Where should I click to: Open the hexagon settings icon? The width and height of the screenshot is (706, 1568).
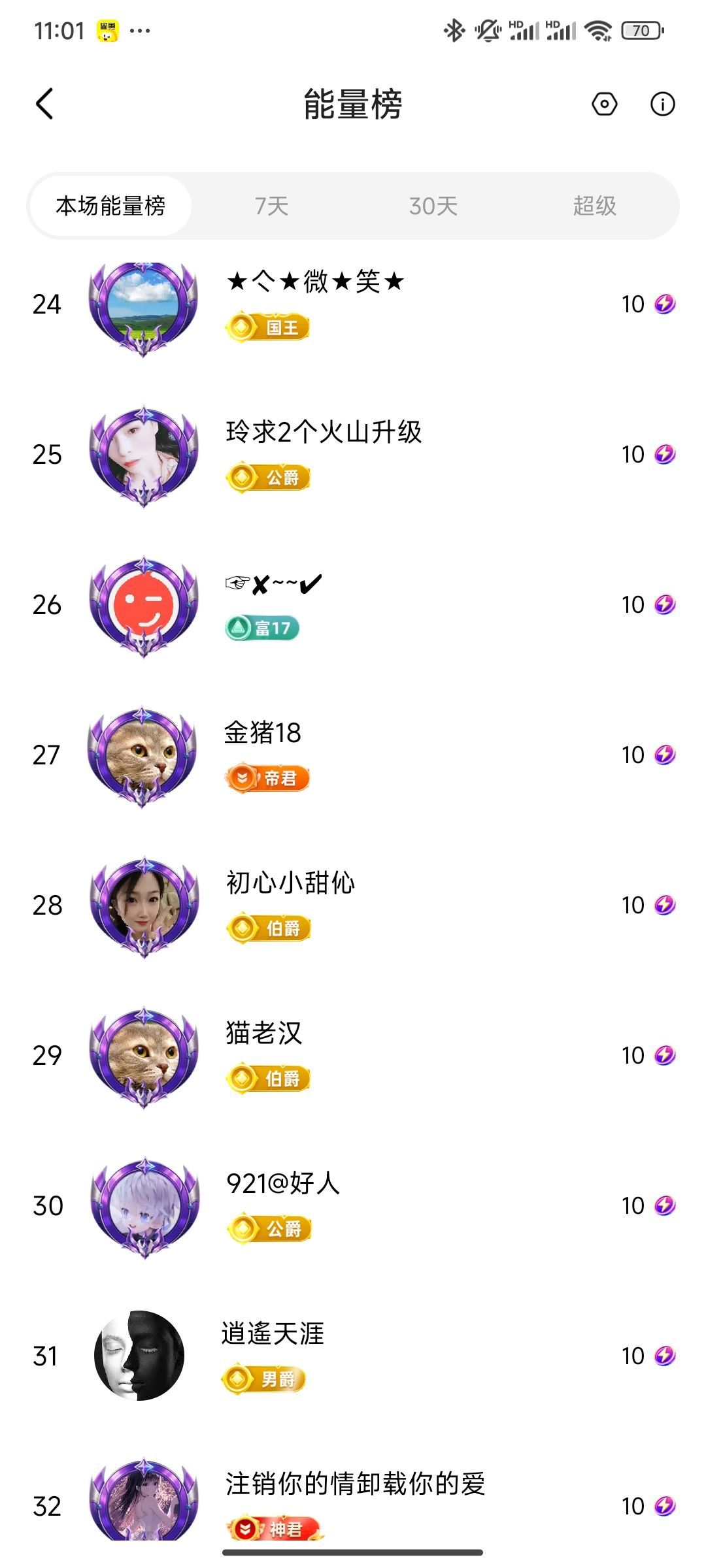pos(604,104)
